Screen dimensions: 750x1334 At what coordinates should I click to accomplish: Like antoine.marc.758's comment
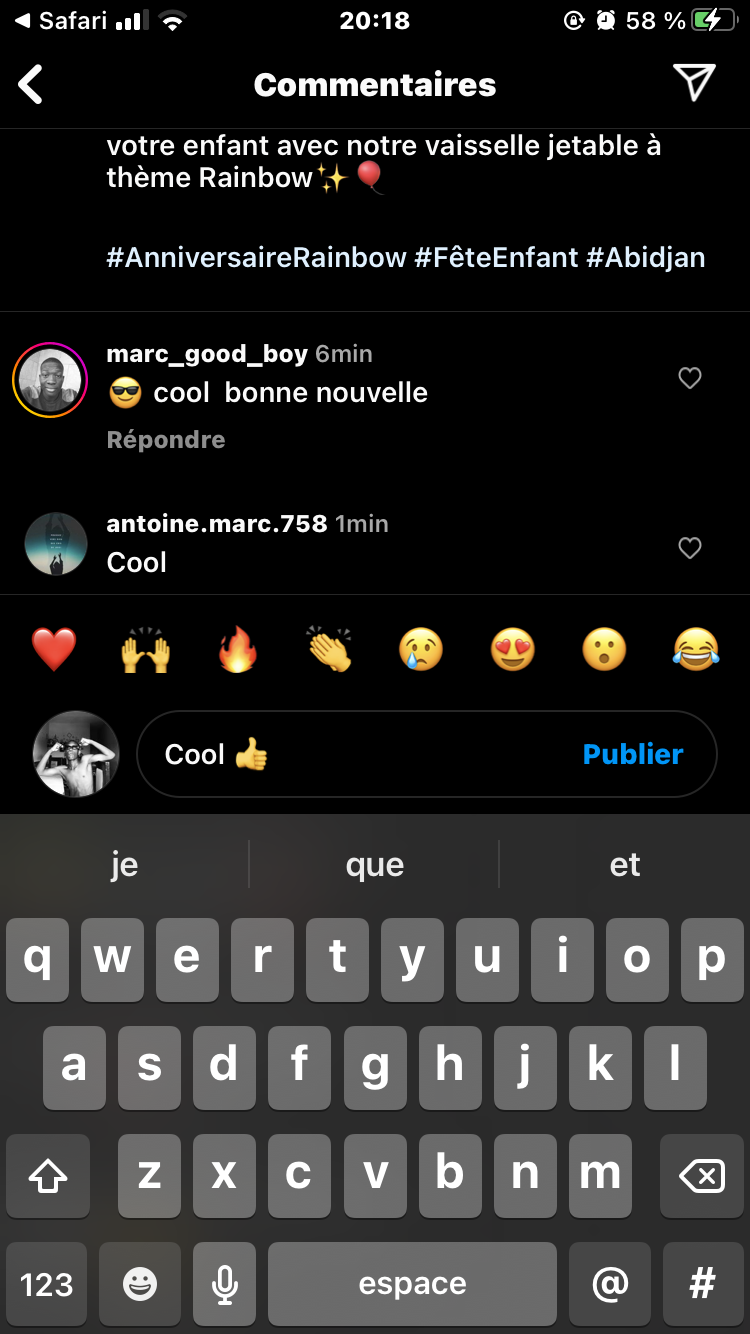point(690,548)
